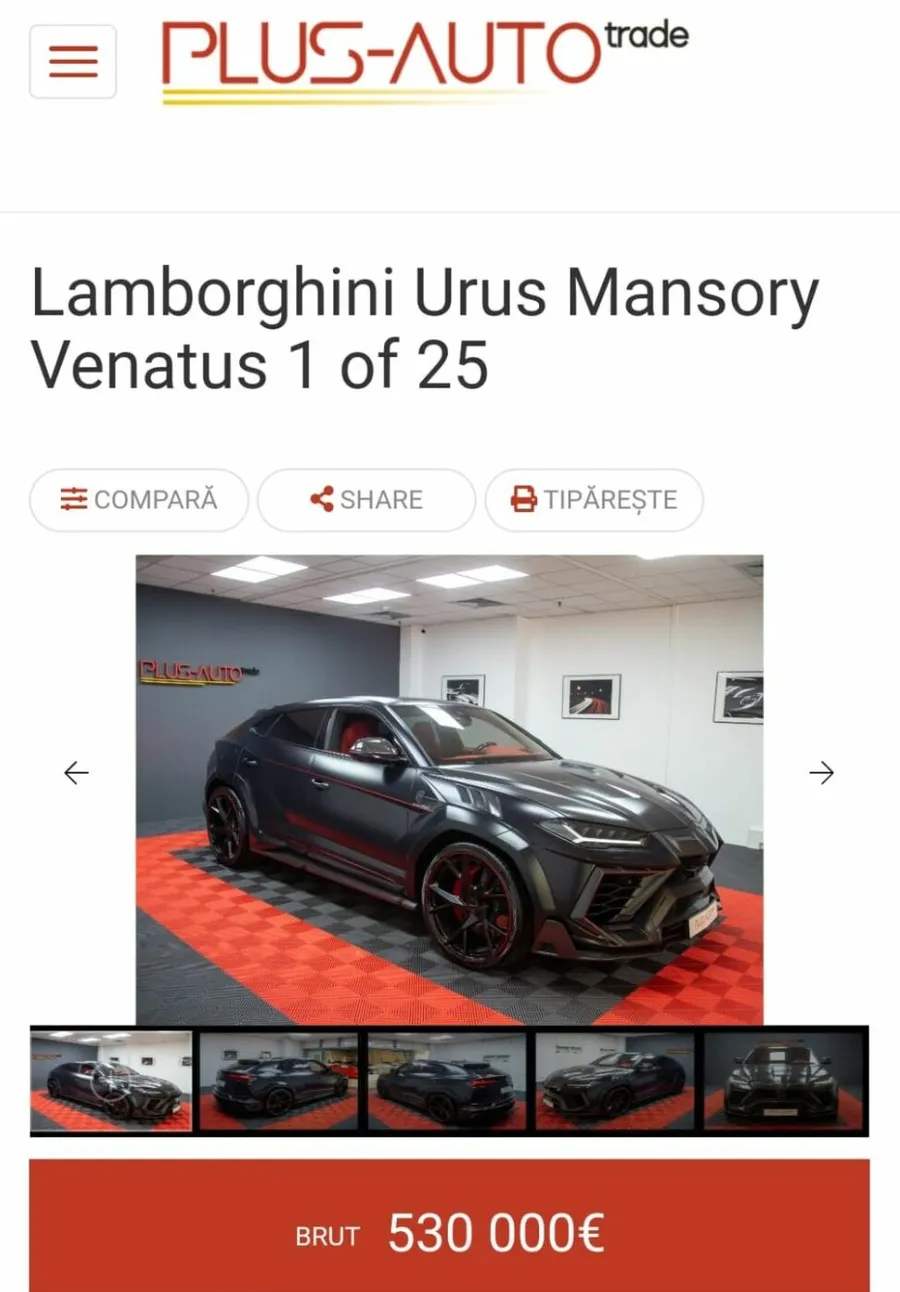The width and height of the screenshot is (900, 1292).
Task: Tap the COMPARĂ button
Action: (x=139, y=500)
